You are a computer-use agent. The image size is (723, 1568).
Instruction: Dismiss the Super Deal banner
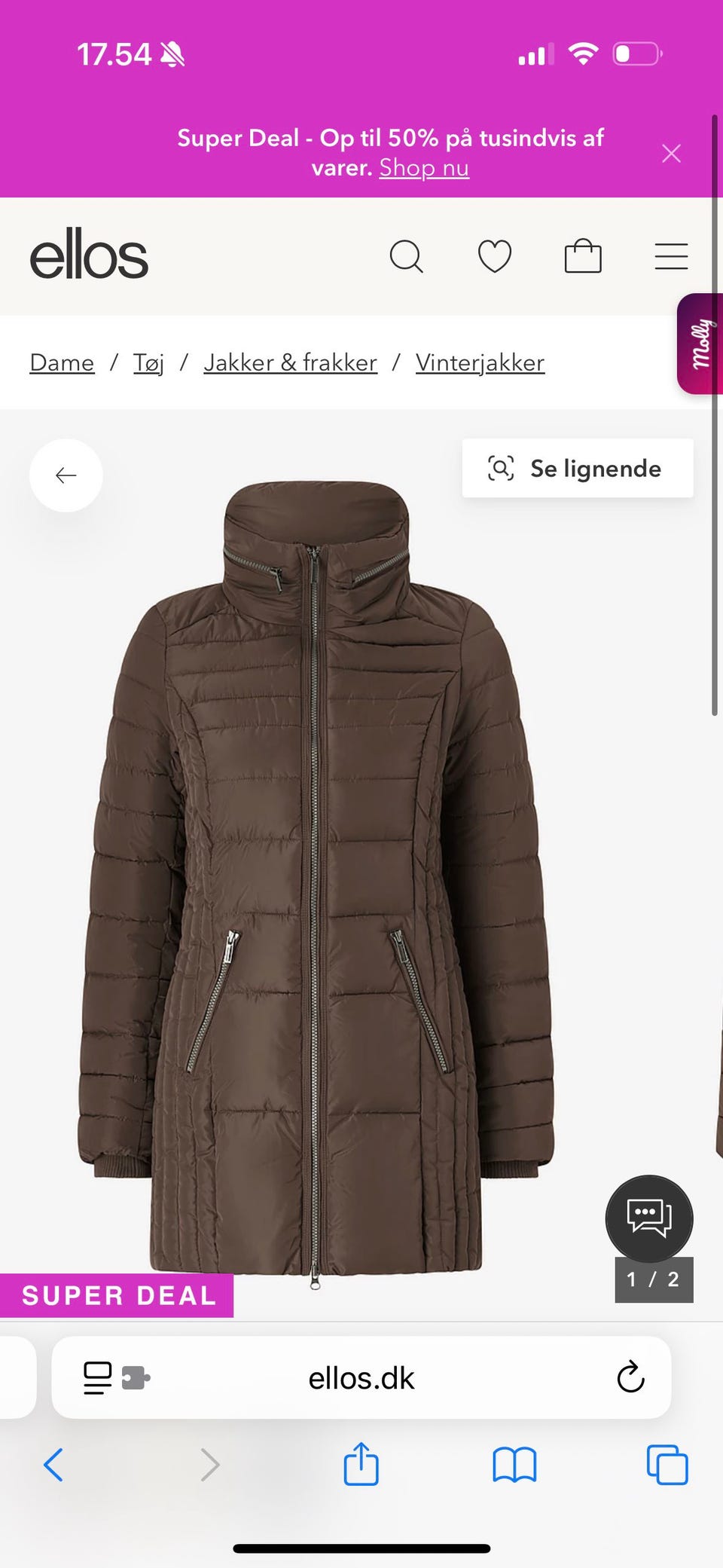click(x=671, y=153)
